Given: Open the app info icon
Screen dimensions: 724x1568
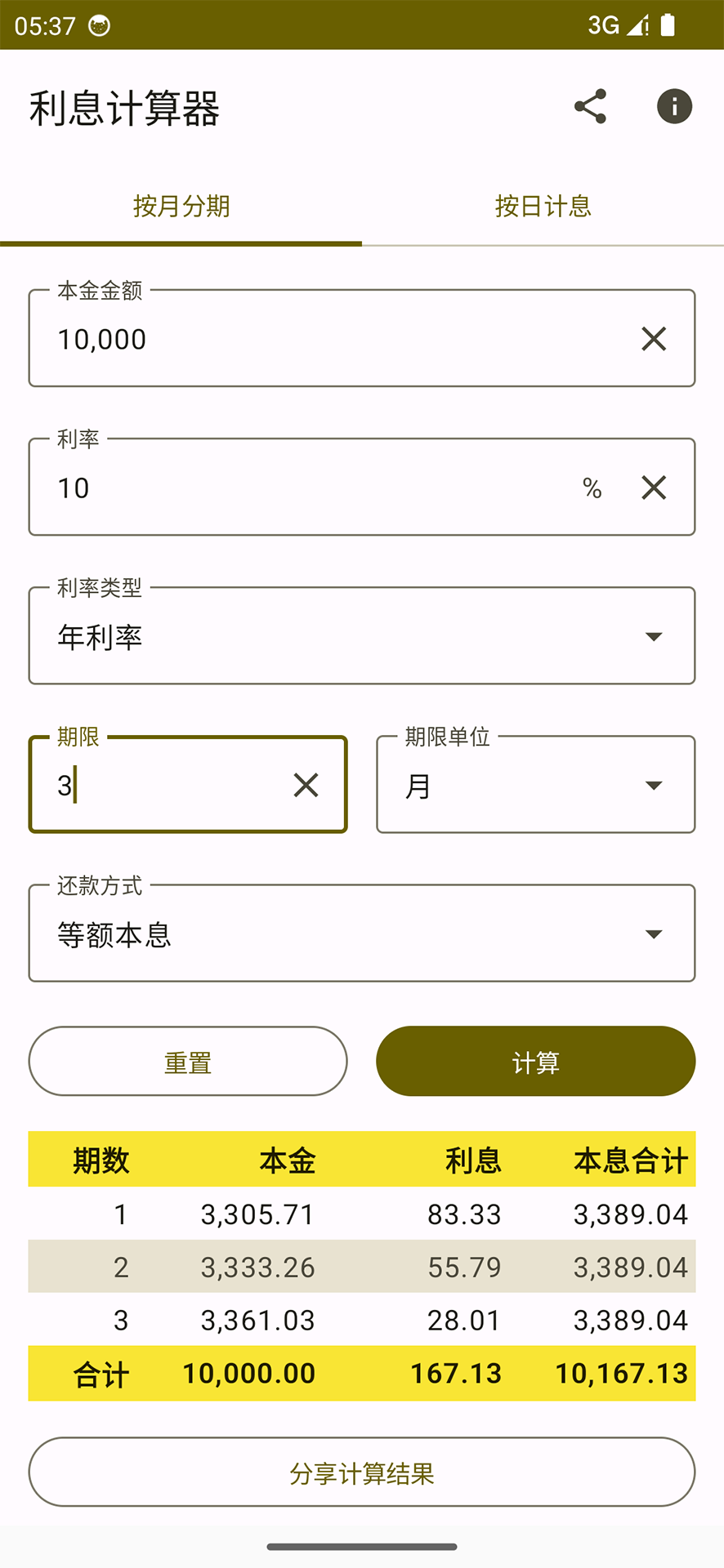Looking at the screenshot, I should (674, 107).
